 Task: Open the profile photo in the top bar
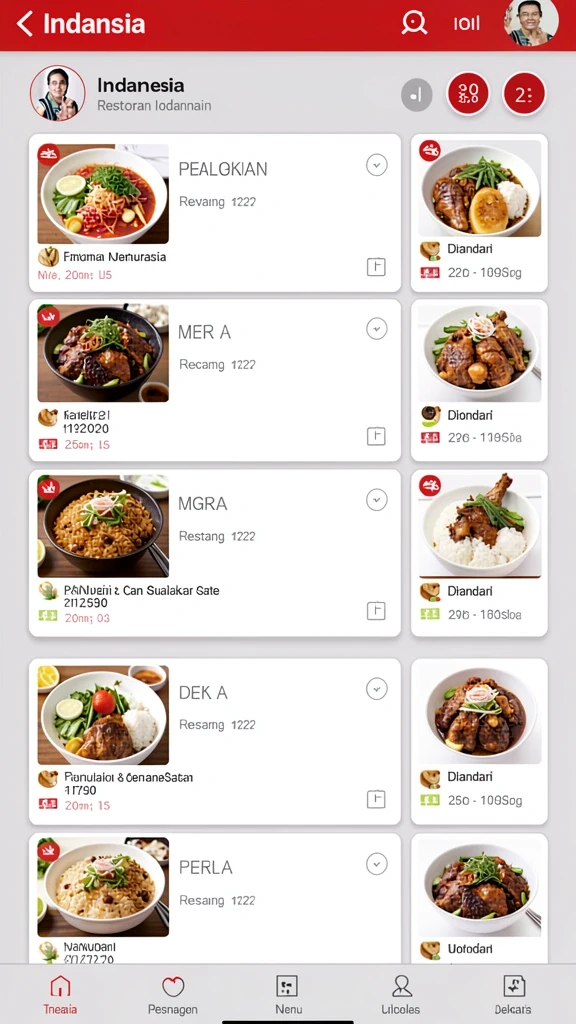(x=531, y=23)
